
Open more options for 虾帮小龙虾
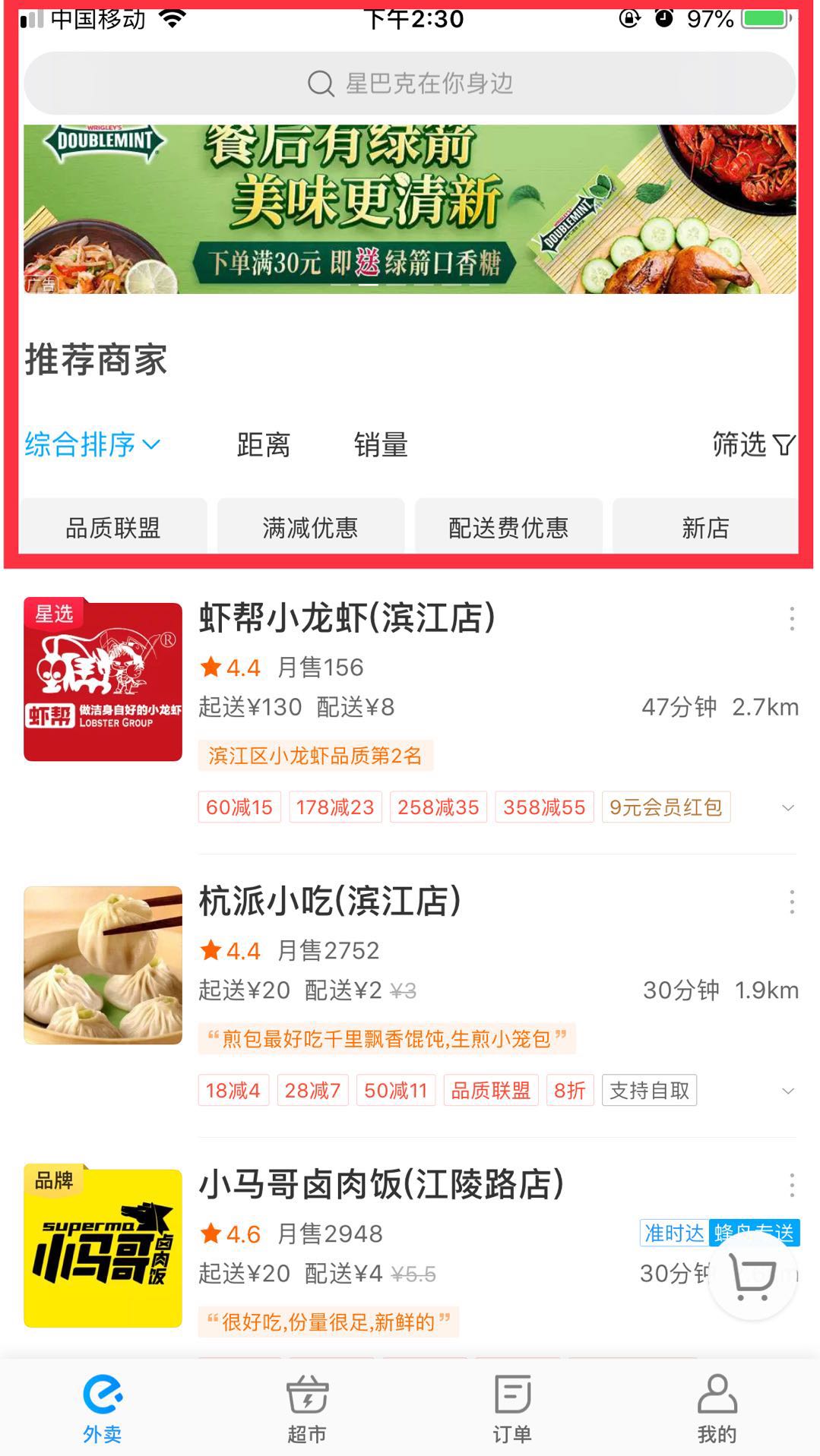[x=791, y=618]
